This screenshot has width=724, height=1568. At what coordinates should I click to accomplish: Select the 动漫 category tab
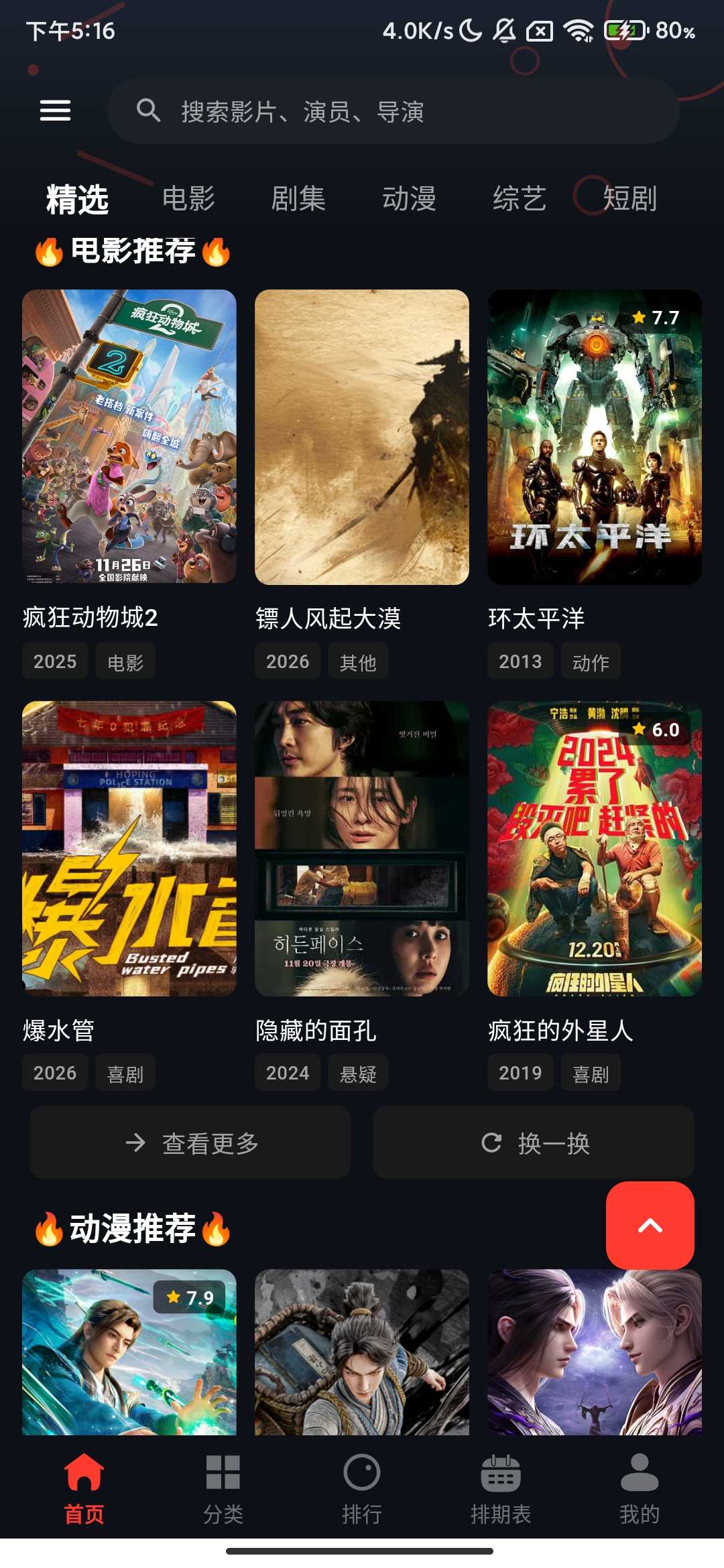click(409, 199)
